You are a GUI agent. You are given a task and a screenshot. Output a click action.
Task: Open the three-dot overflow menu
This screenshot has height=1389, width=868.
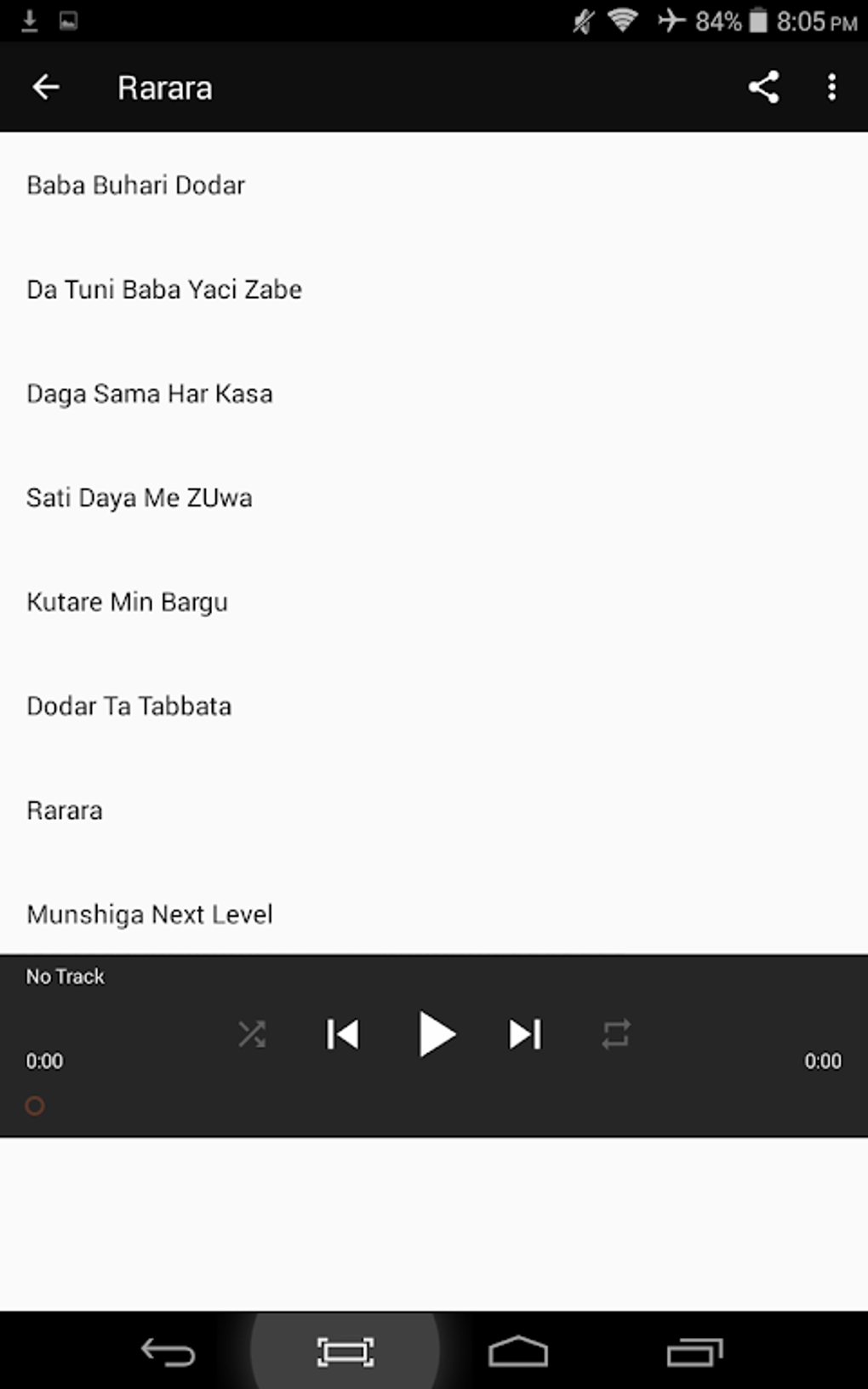point(831,86)
